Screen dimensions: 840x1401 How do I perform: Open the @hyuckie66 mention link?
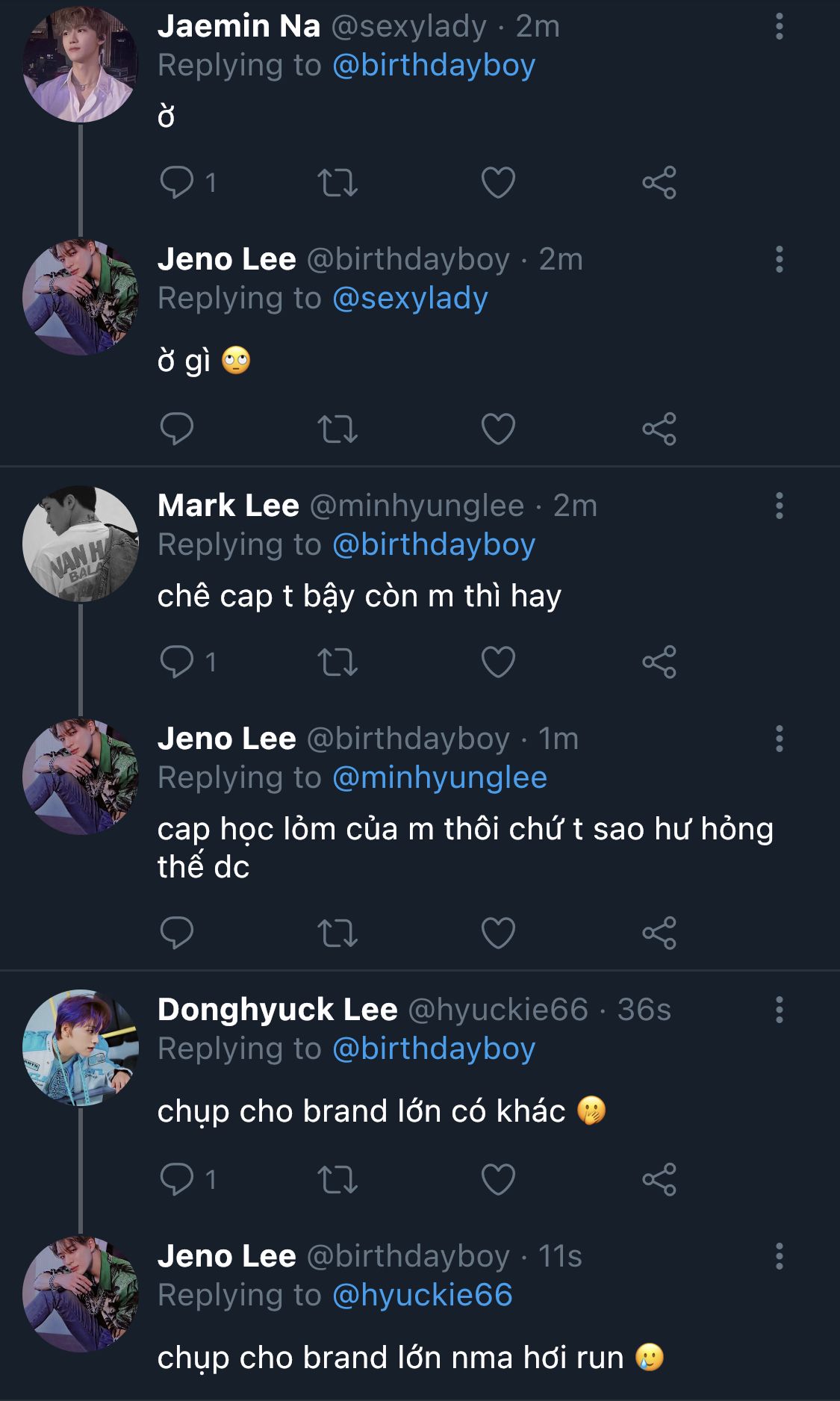pyautogui.click(x=422, y=1295)
